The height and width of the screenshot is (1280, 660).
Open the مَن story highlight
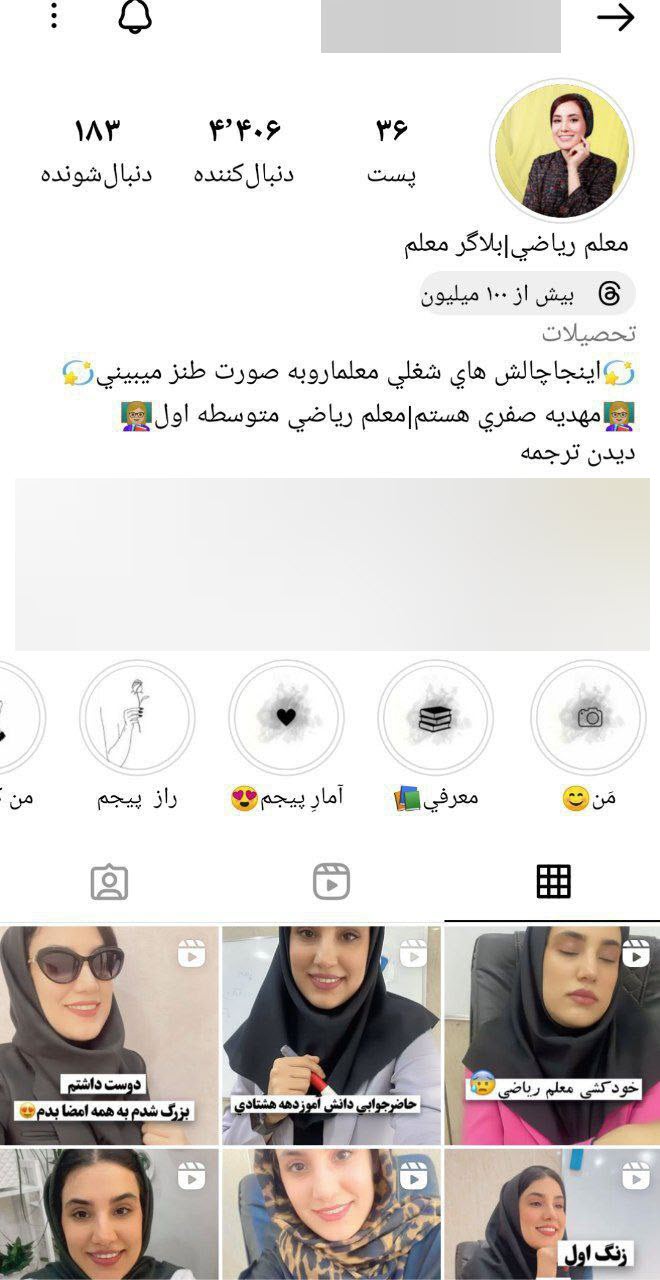[589, 717]
